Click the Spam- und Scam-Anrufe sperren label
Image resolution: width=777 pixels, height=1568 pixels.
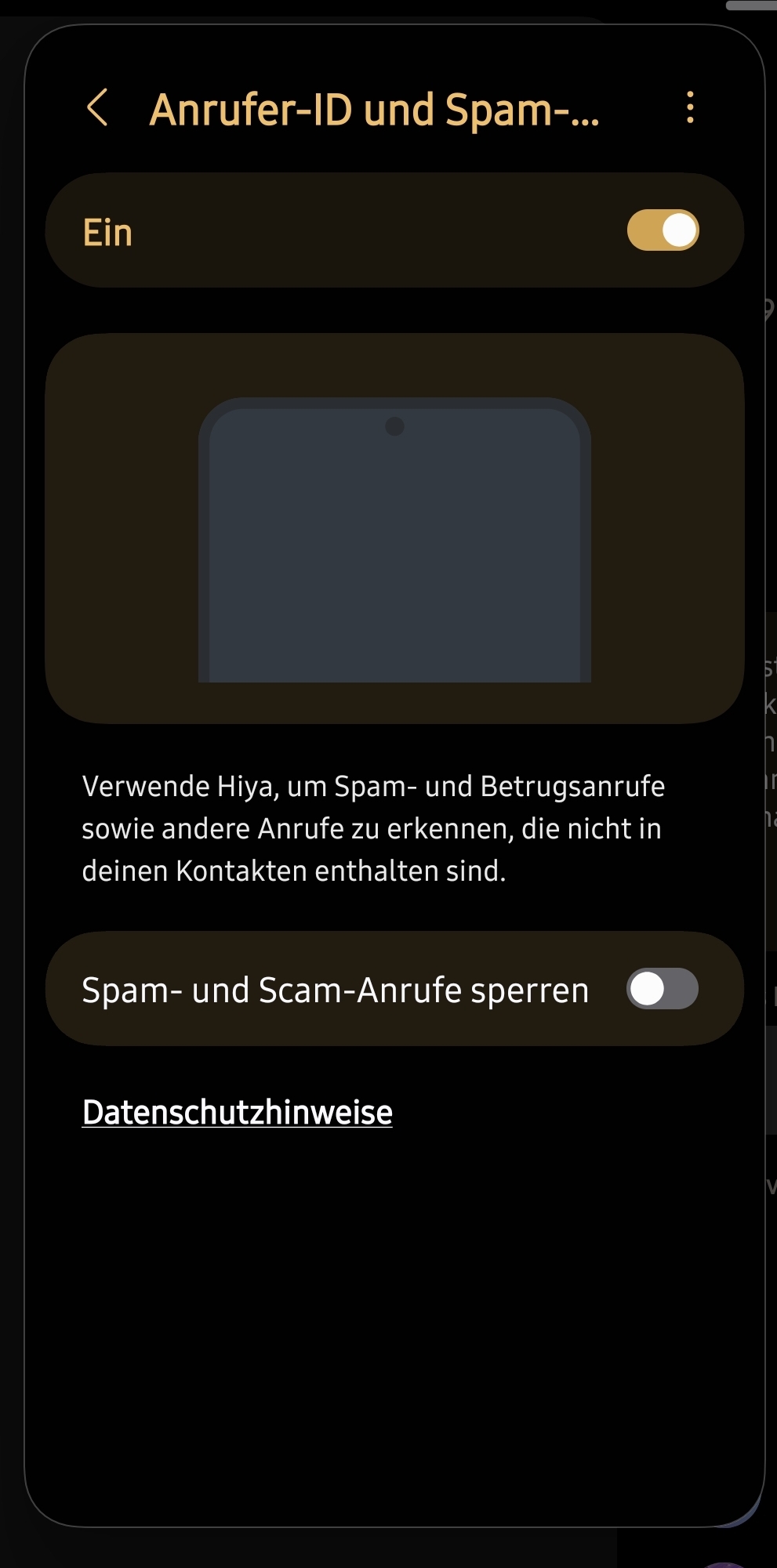[336, 989]
